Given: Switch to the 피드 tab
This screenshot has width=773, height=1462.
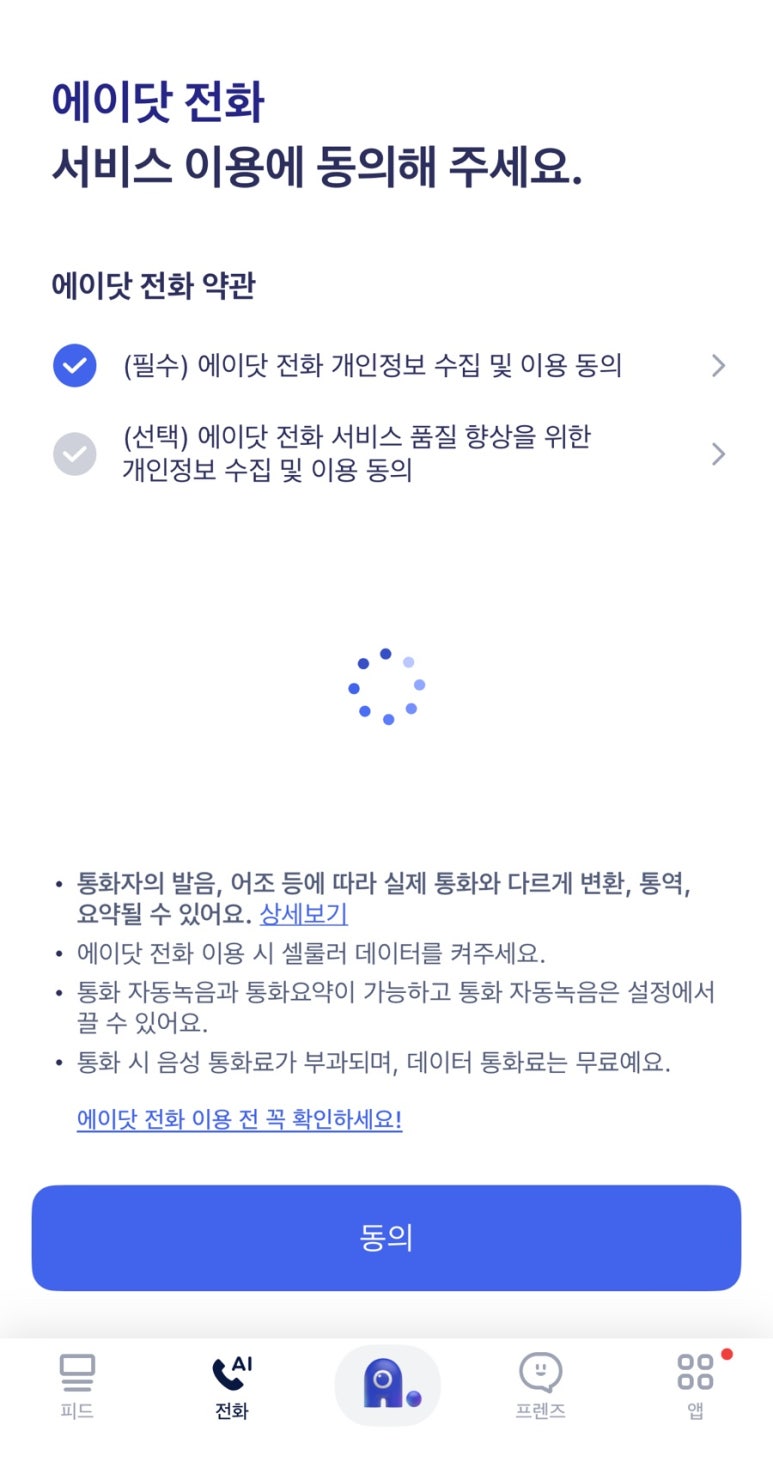Looking at the screenshot, I should point(77,1385).
